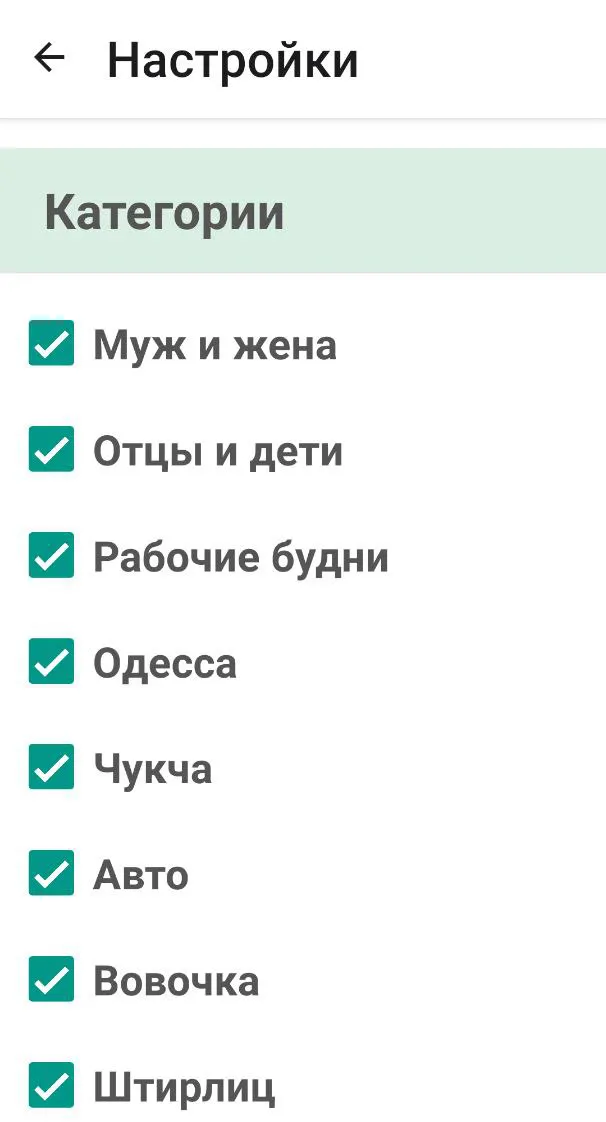Uncheck the Муж и жена category
606x1122 pixels.
pos(52,343)
